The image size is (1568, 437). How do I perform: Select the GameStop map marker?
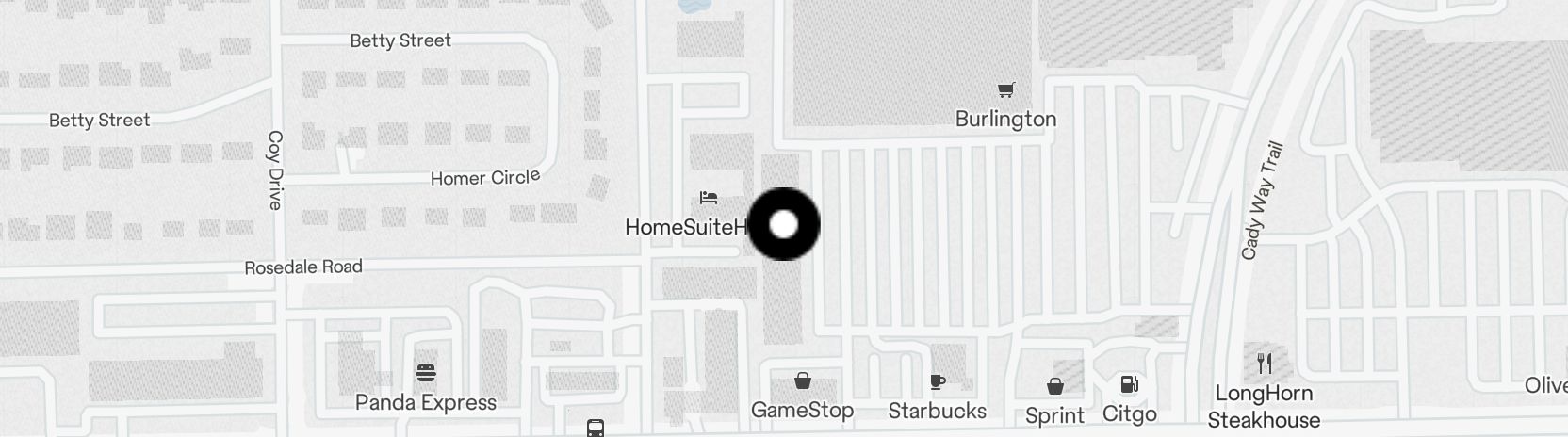[802, 381]
